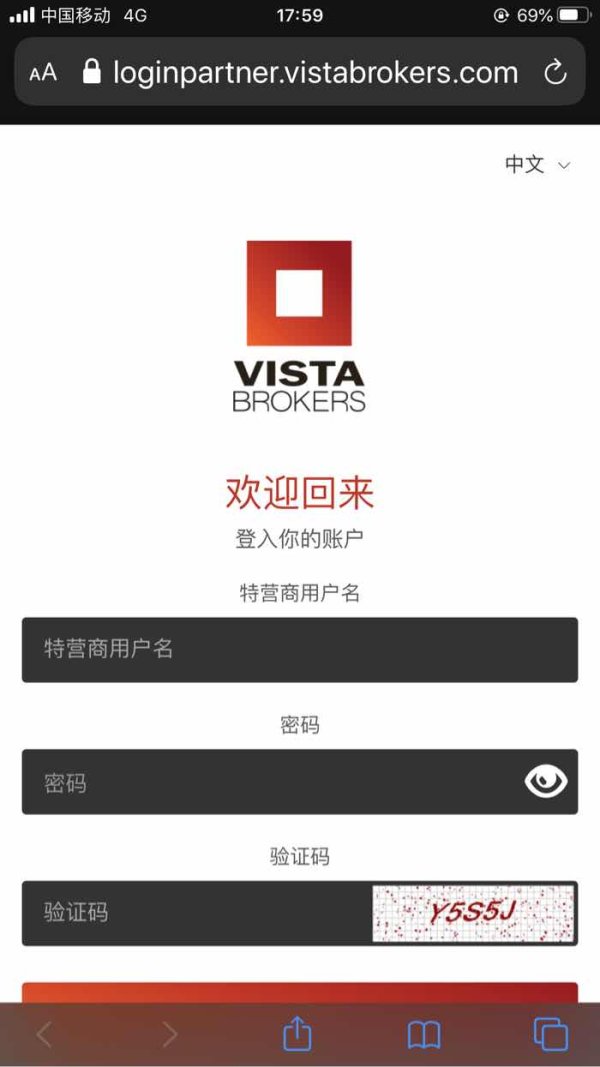This screenshot has height=1067, width=600.
Task: Tap the 特营商用户名 username field
Action: click(x=299, y=650)
